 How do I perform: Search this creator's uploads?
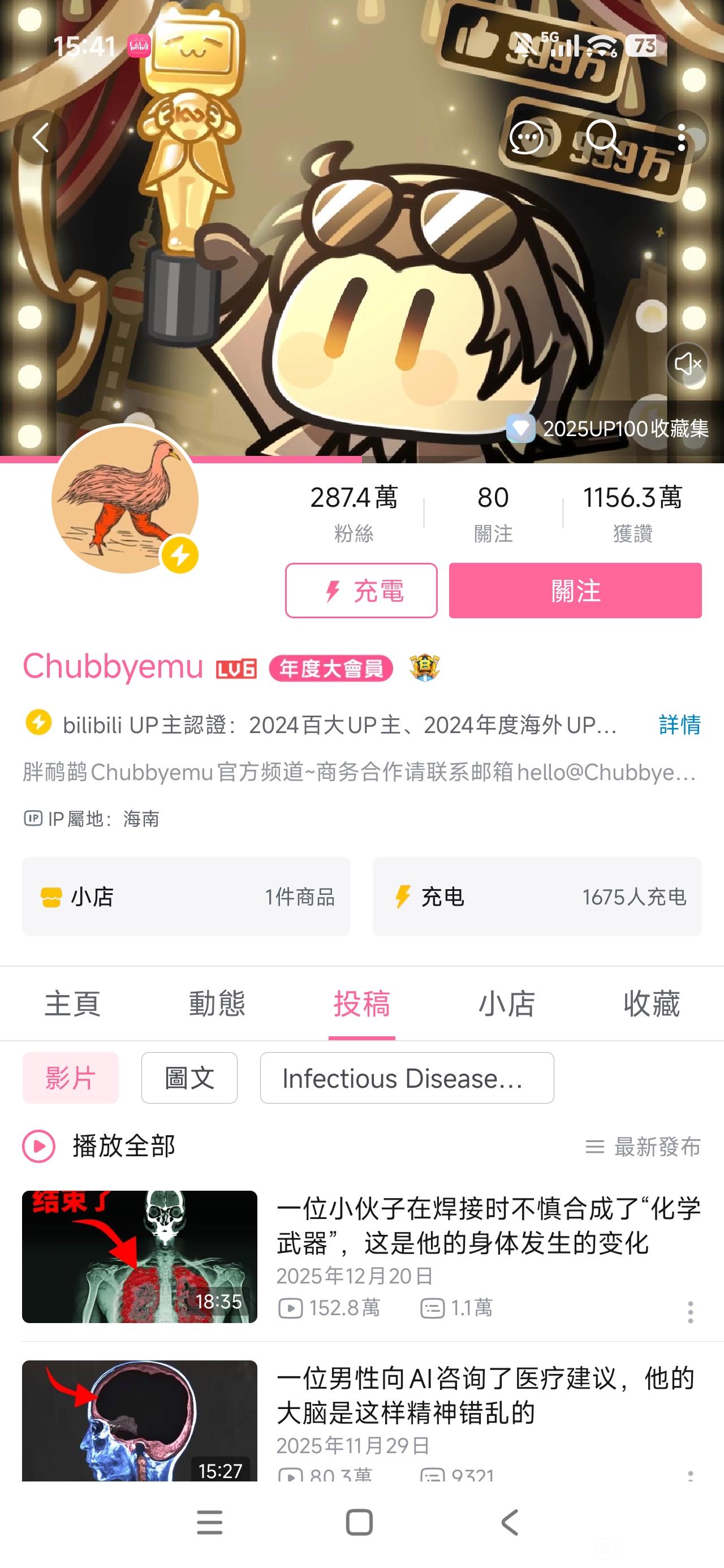coord(603,138)
